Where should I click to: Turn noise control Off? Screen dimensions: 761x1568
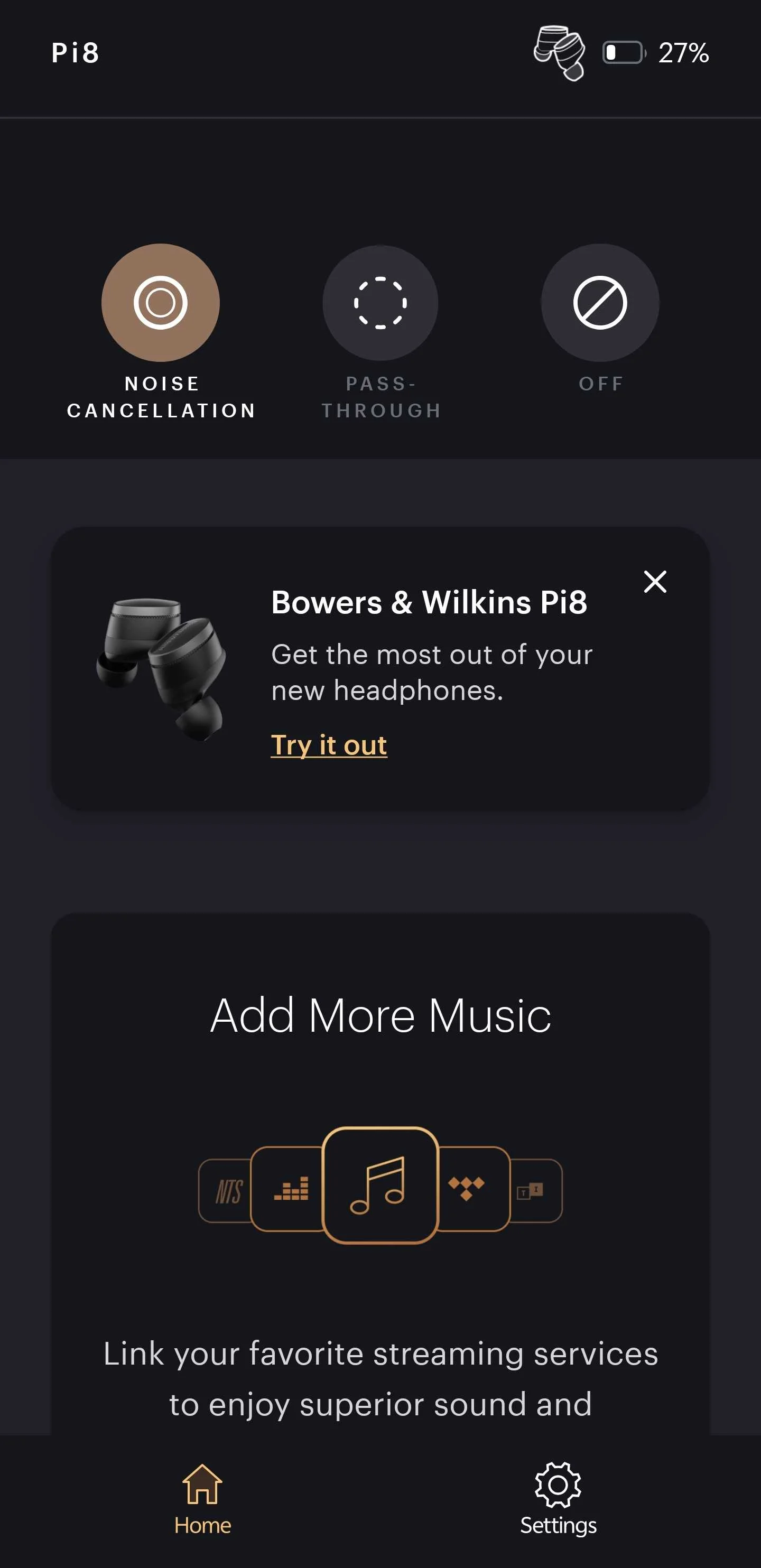(600, 303)
